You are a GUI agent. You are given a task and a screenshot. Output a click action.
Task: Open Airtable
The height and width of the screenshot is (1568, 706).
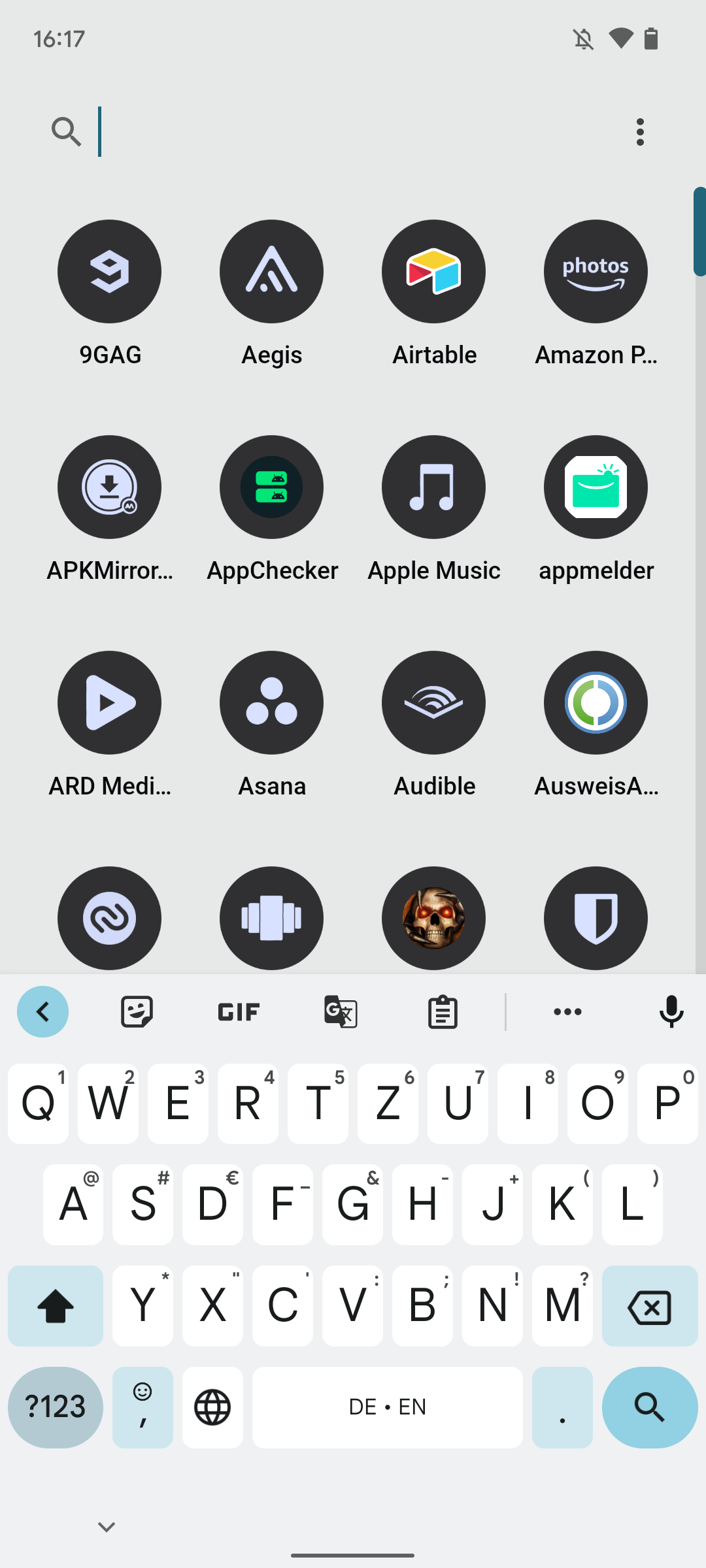coord(433,271)
